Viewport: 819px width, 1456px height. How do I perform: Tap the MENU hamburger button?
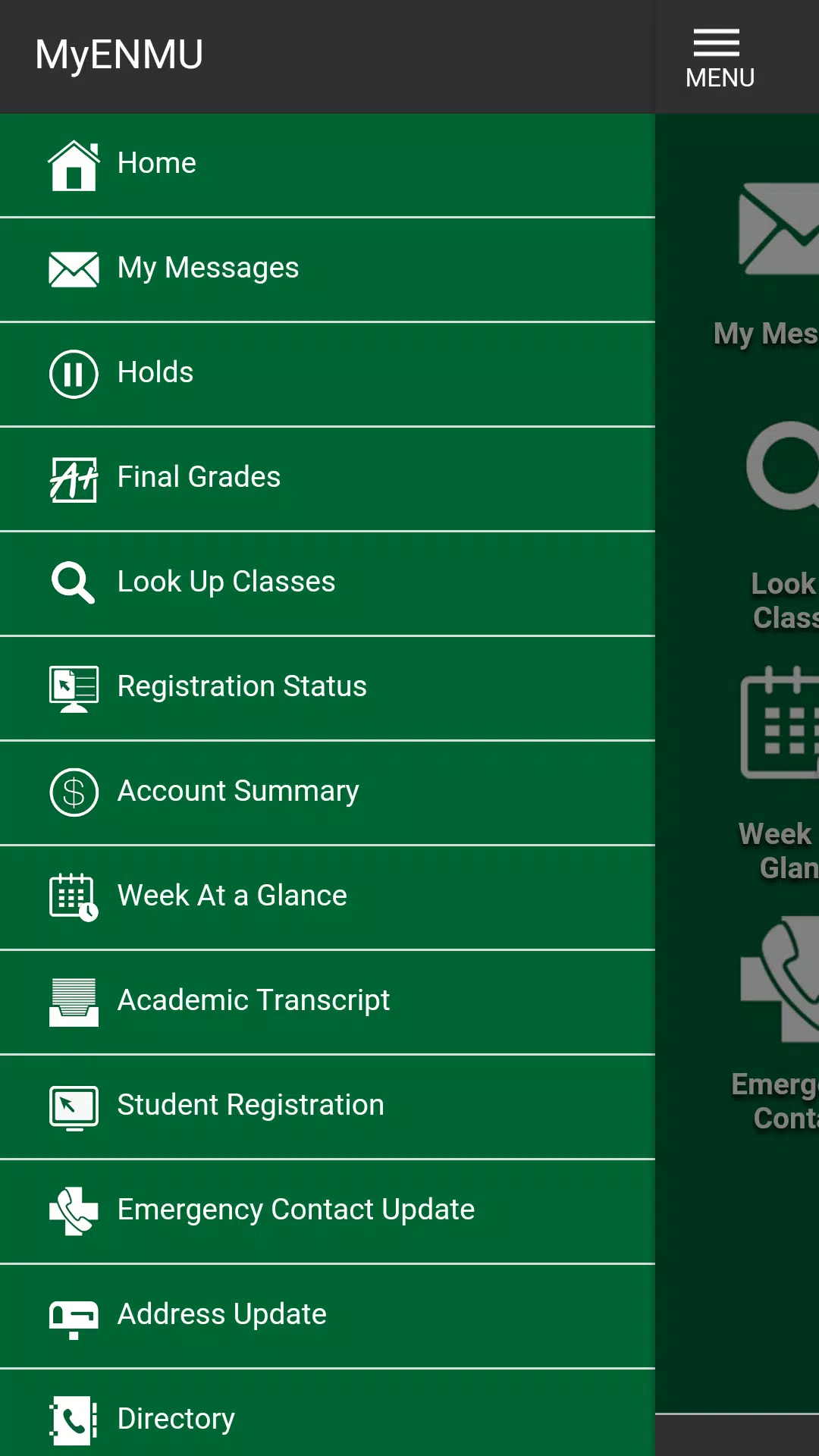click(719, 58)
